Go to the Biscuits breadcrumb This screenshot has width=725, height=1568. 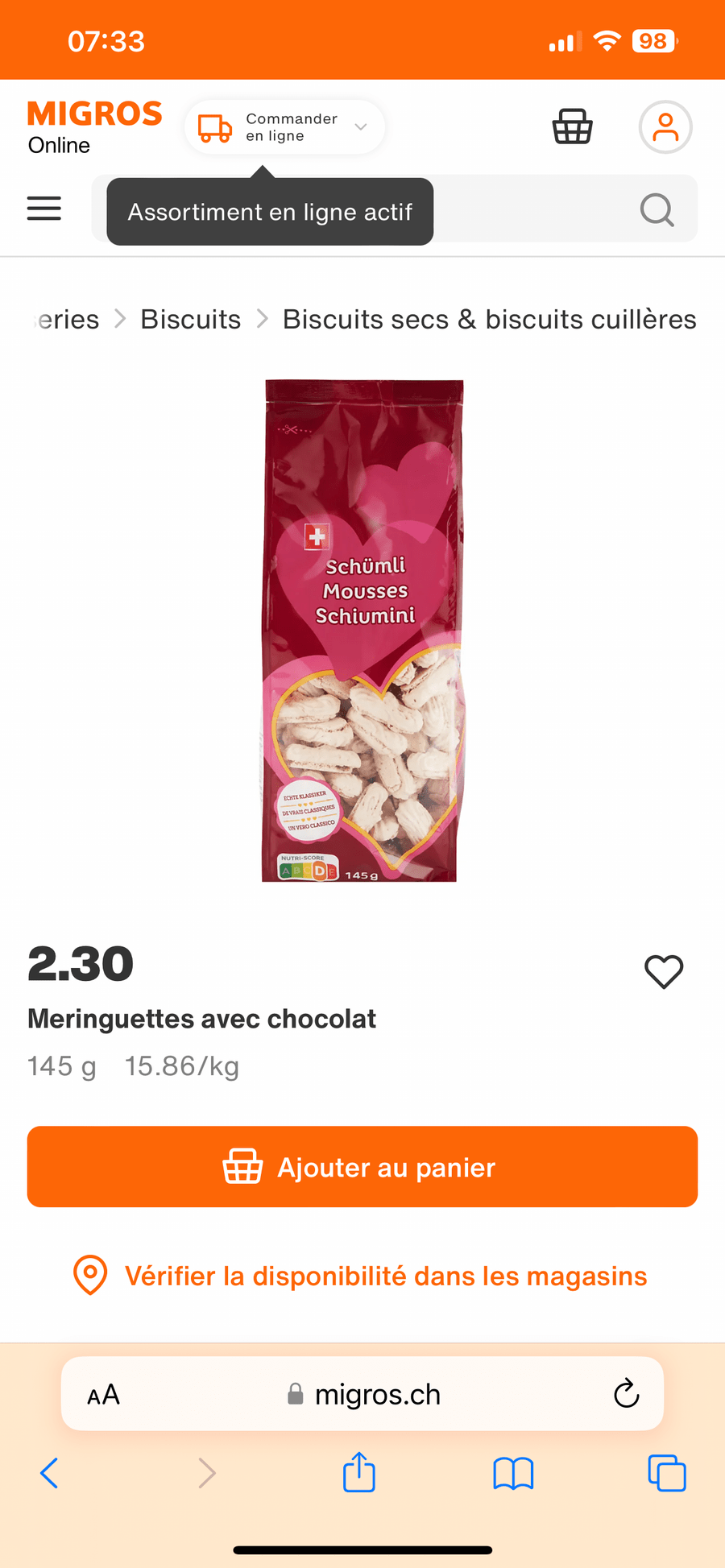(x=190, y=320)
